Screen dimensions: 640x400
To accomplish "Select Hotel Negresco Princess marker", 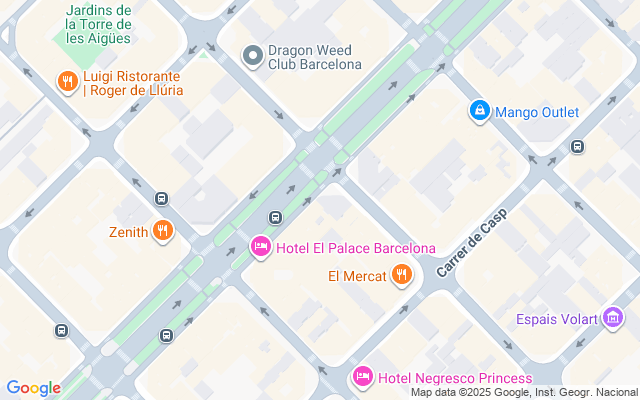I will (363, 377).
